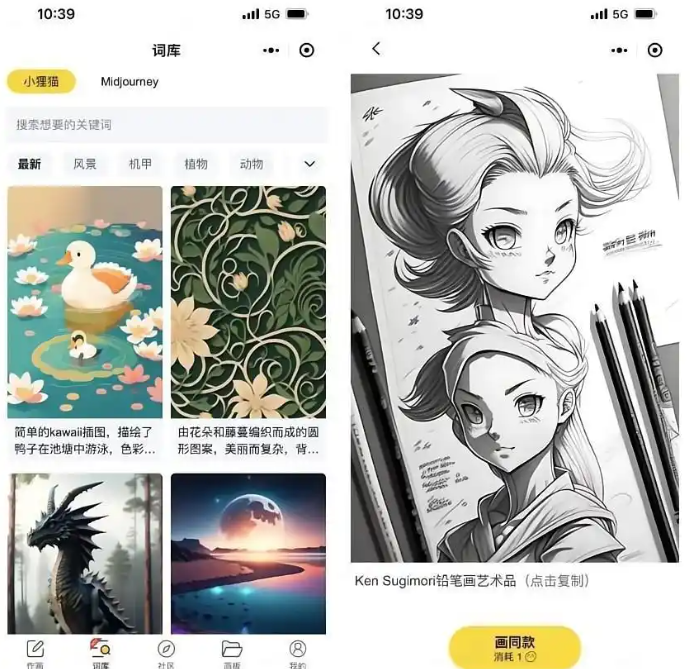
Task: Filter by the 风景 category
Action: coord(85,164)
